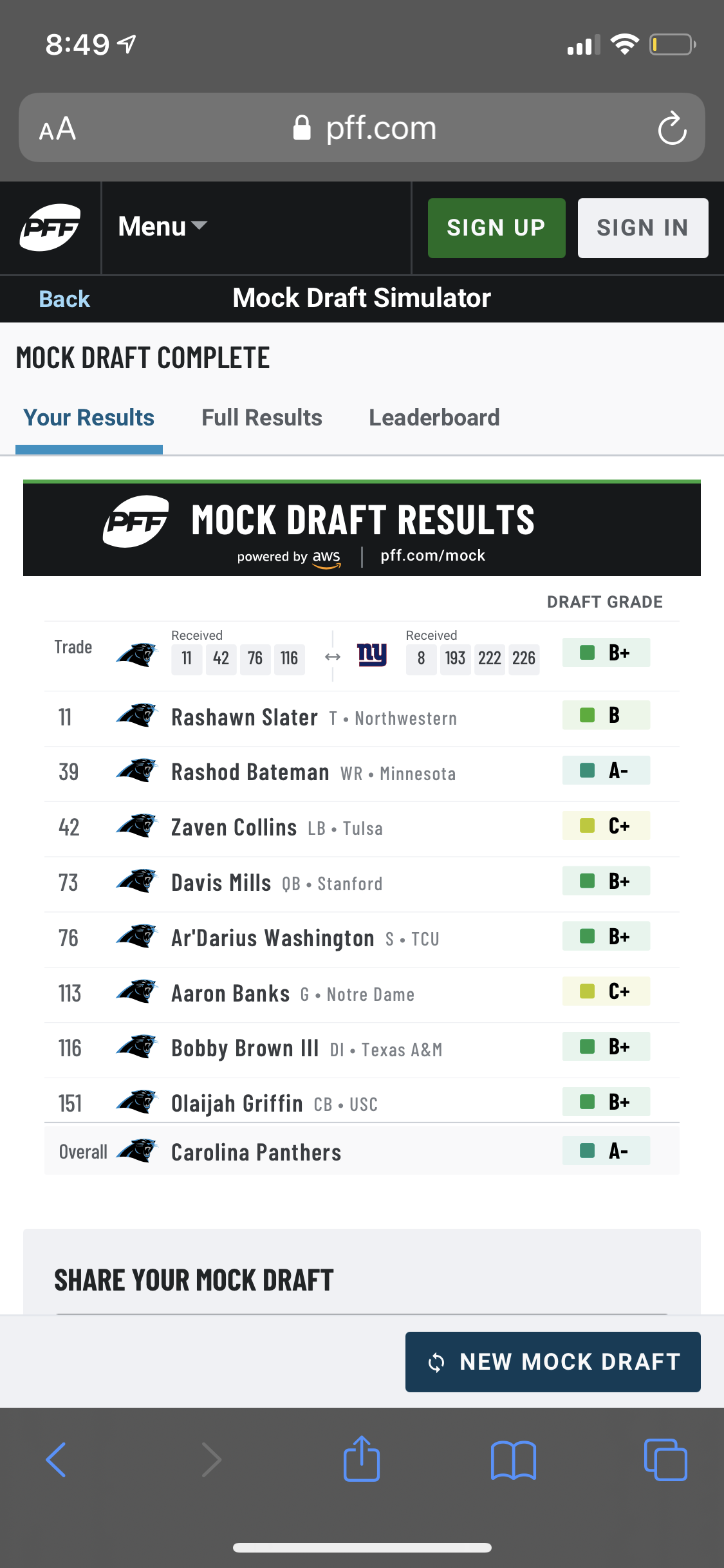Screen dimensions: 724x1568
Task: Switch to the Leaderboard tab
Action: 434,418
